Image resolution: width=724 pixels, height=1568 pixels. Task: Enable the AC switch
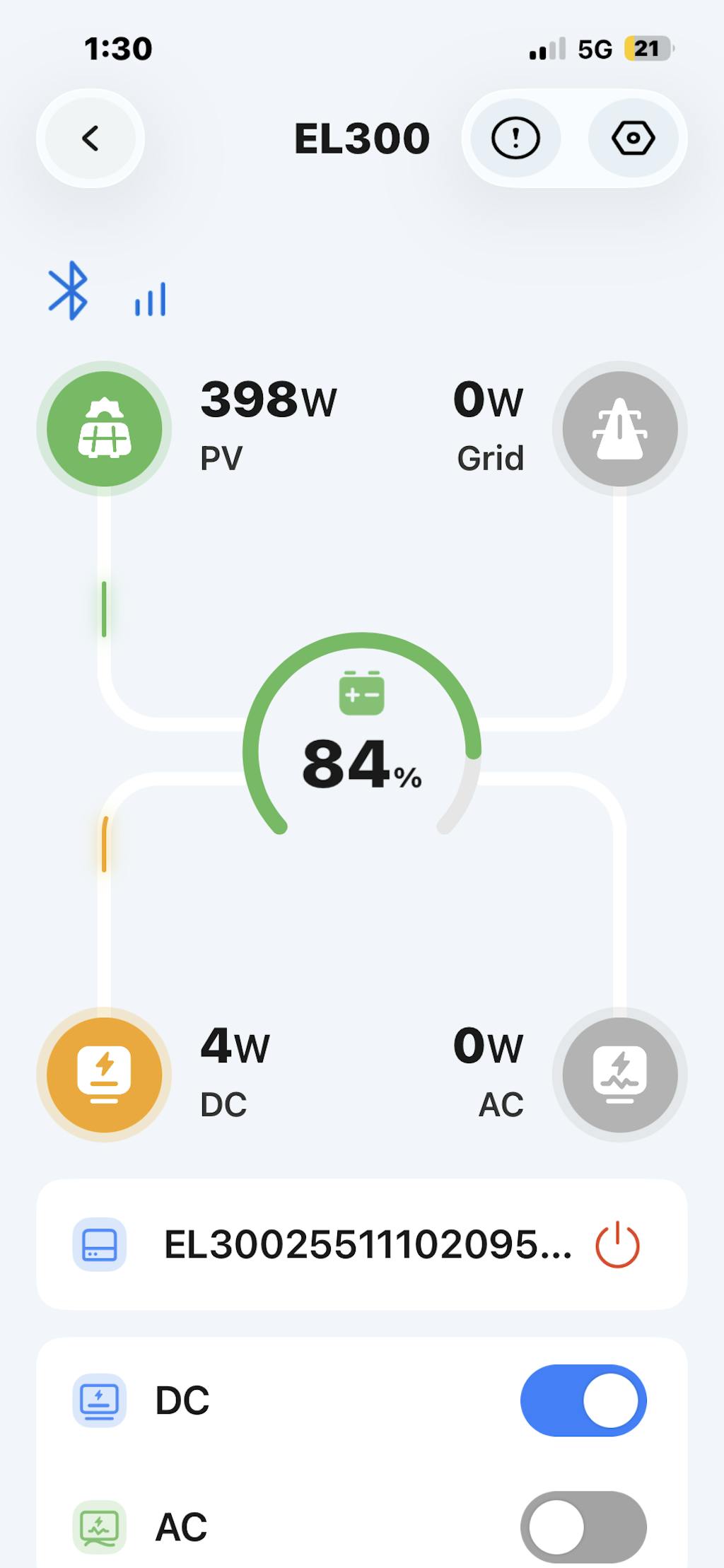coord(583,1527)
